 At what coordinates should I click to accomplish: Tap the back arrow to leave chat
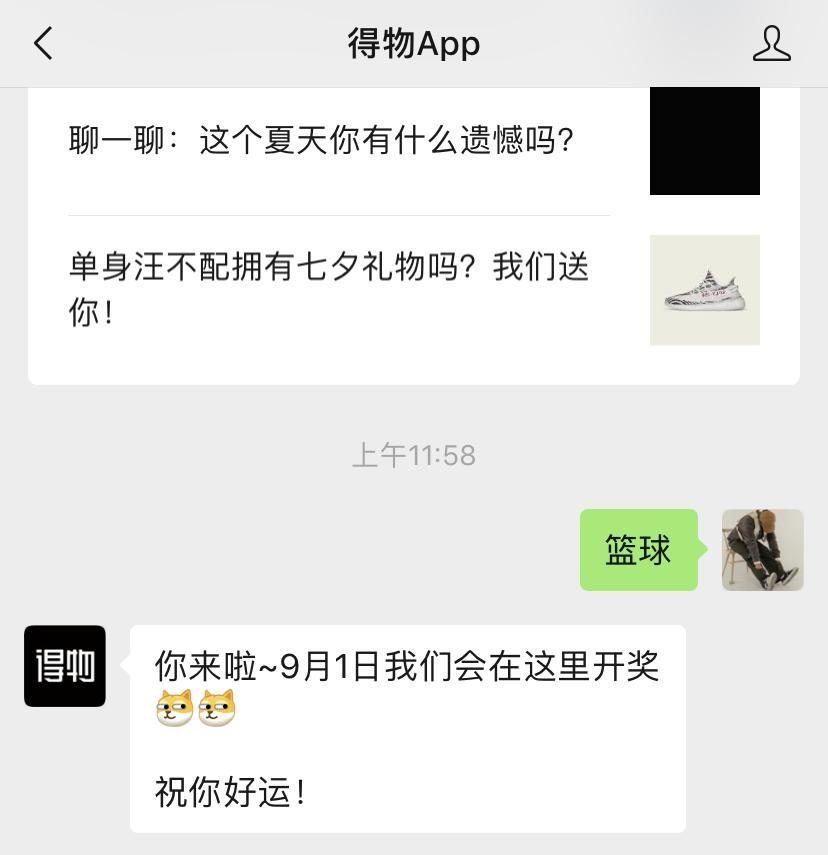42,43
